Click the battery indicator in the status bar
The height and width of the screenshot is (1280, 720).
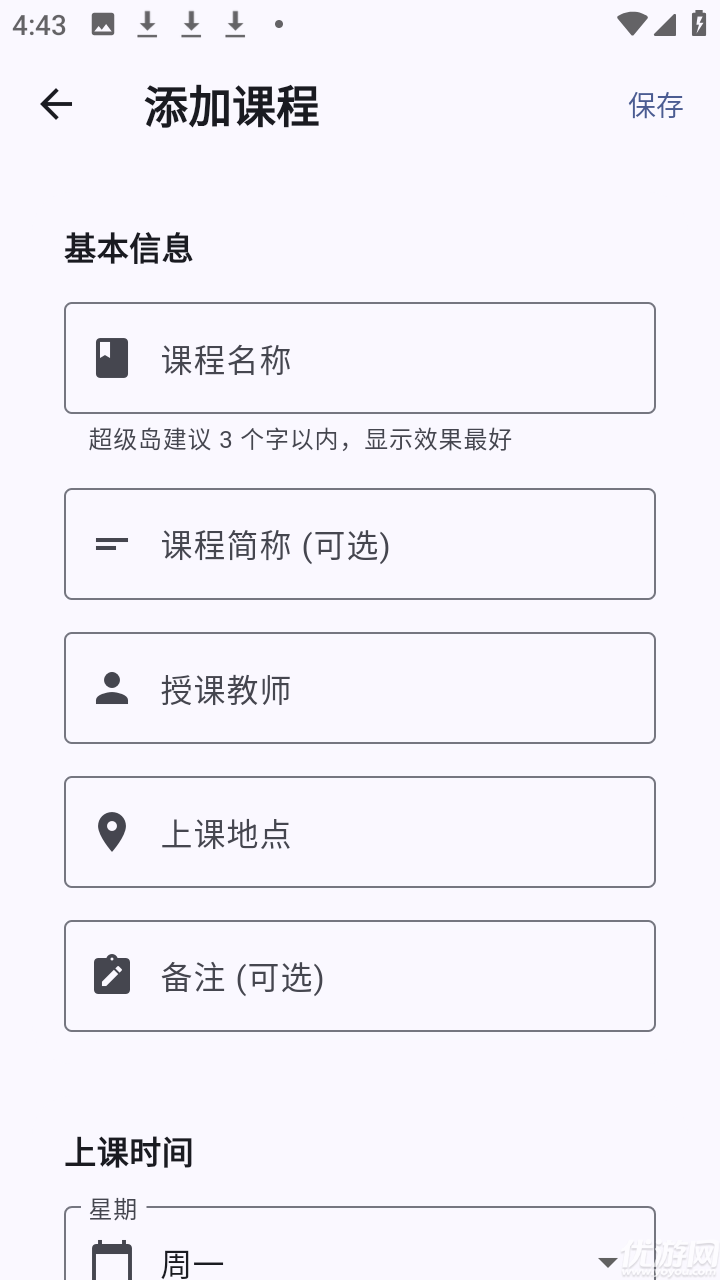point(700,24)
